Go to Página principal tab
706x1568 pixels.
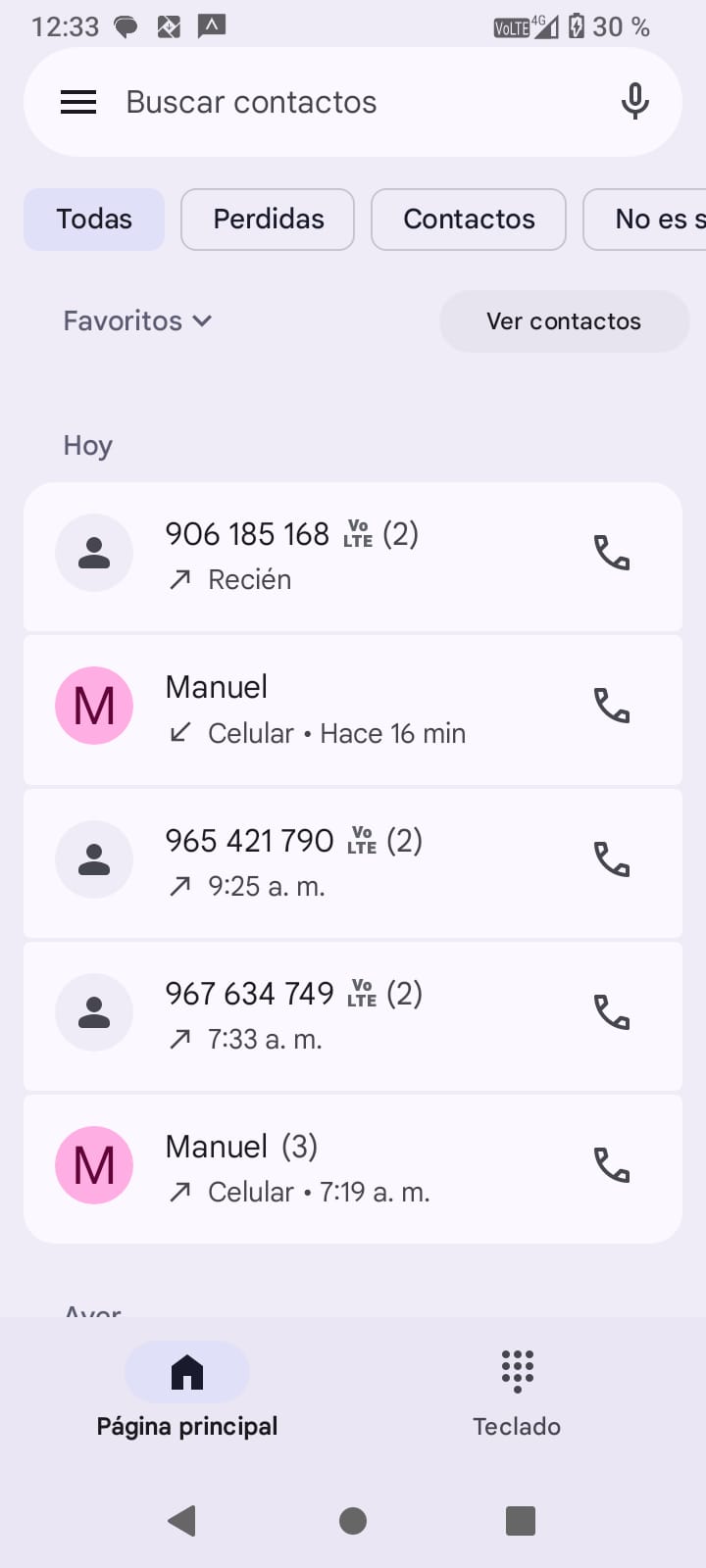pos(186,1392)
